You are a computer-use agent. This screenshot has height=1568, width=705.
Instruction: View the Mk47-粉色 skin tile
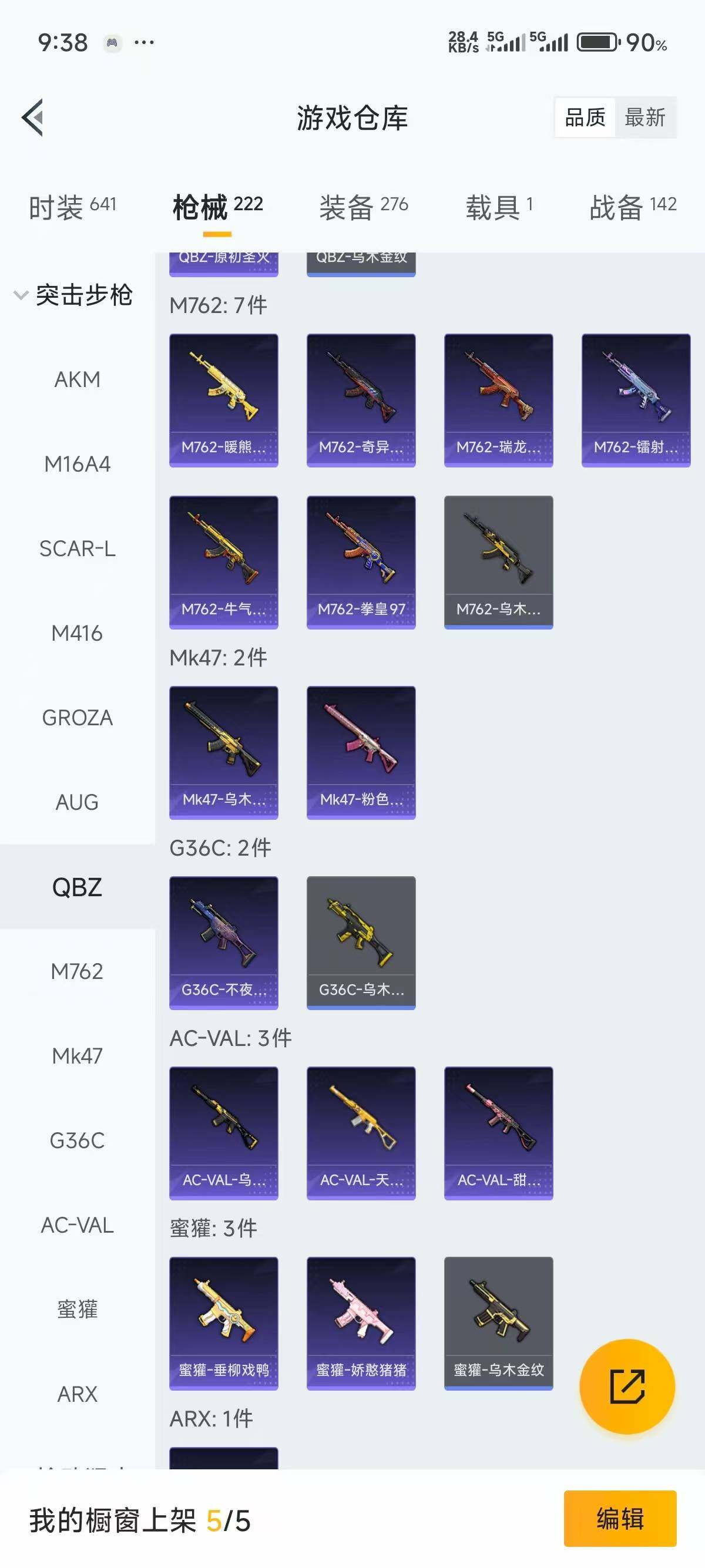click(361, 752)
